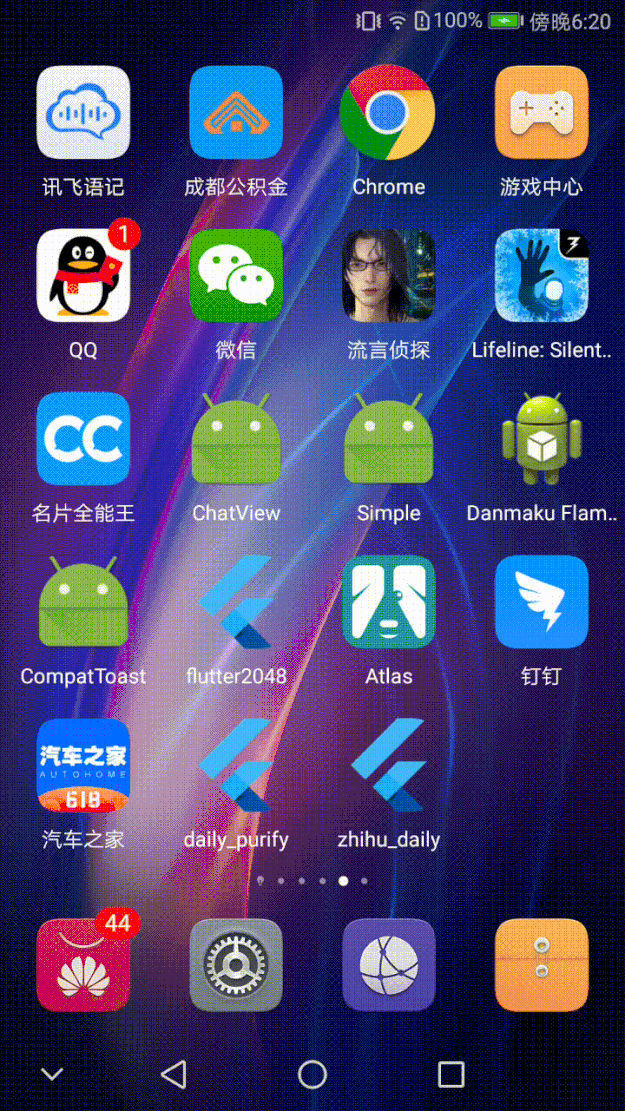Open flutter2048 game
This screenshot has width=625, height=1111.
click(x=236, y=602)
